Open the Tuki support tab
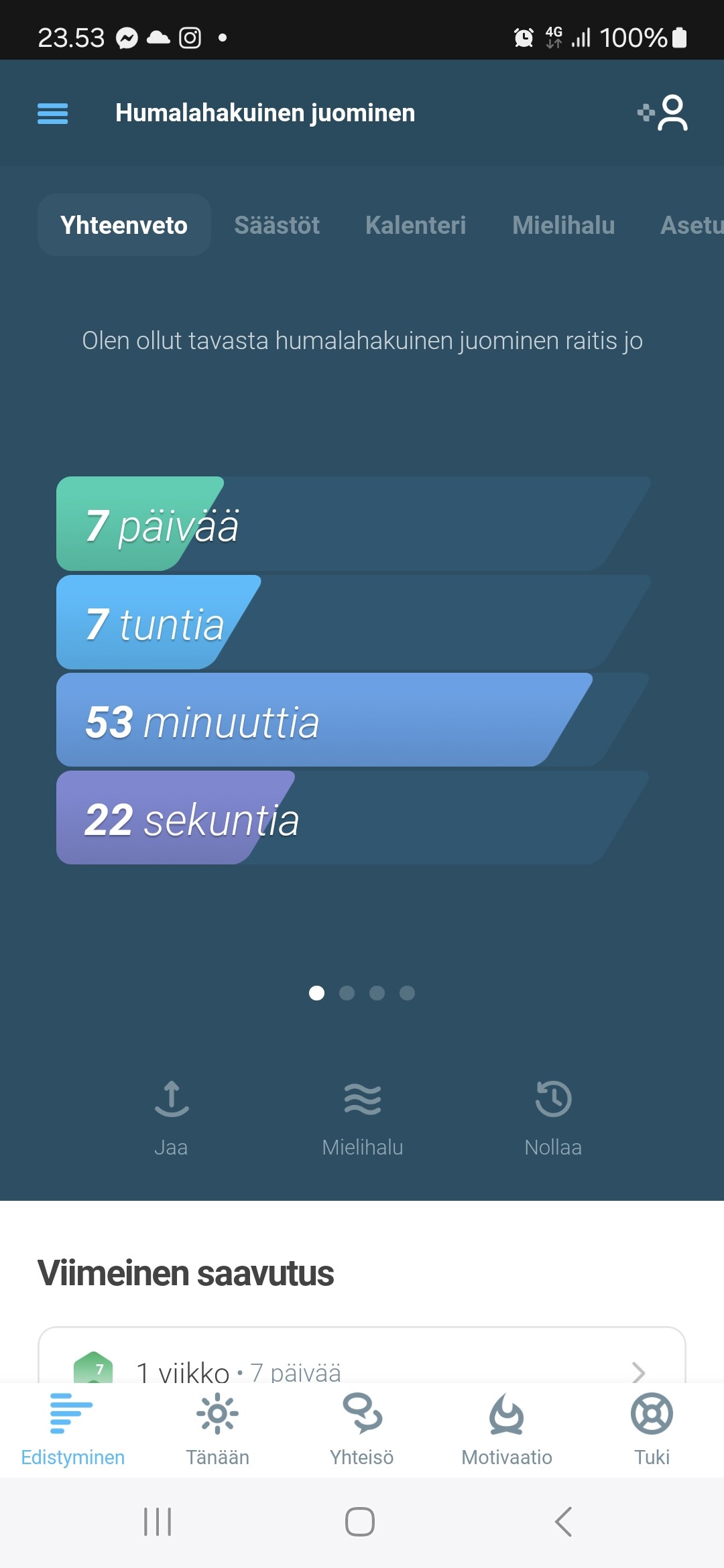The width and height of the screenshot is (724, 1568). tap(652, 1429)
